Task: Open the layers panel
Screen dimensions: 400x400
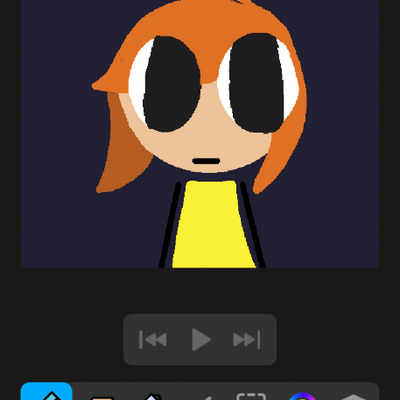Action: [354, 397]
